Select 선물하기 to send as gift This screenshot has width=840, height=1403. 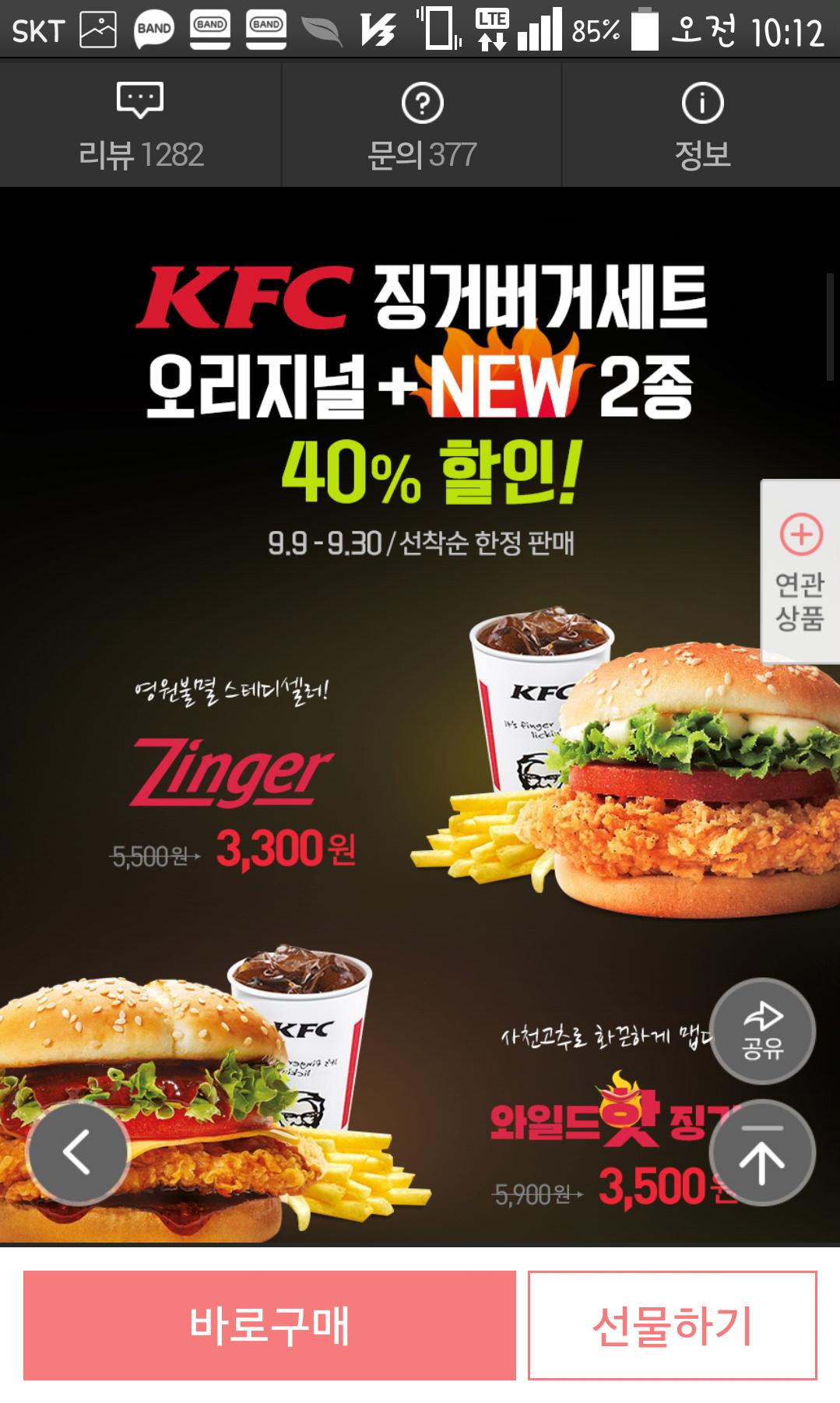[673, 1325]
